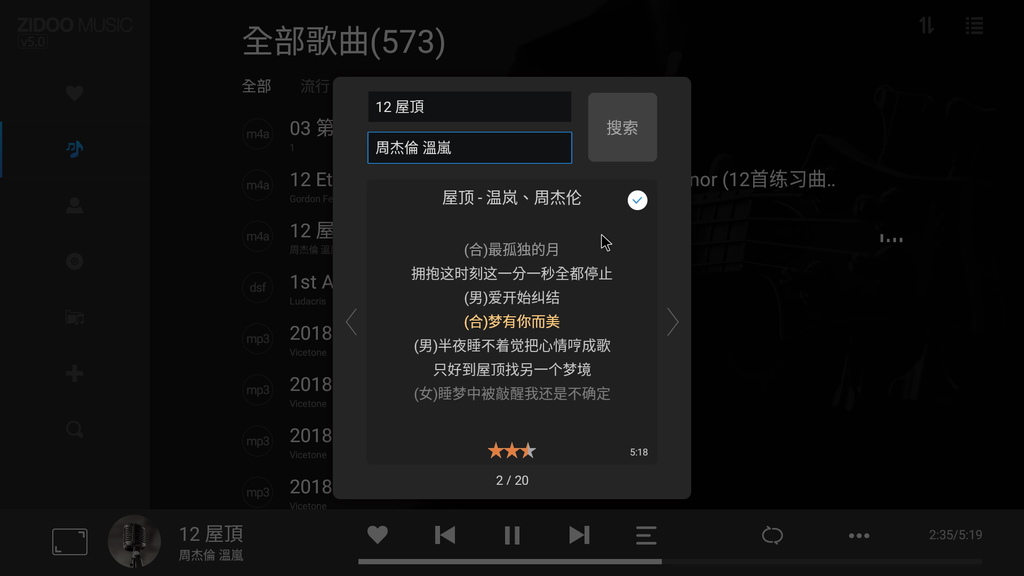Screen dimensions: 1024x576
Task: Skip to the next track
Action: click(x=579, y=535)
